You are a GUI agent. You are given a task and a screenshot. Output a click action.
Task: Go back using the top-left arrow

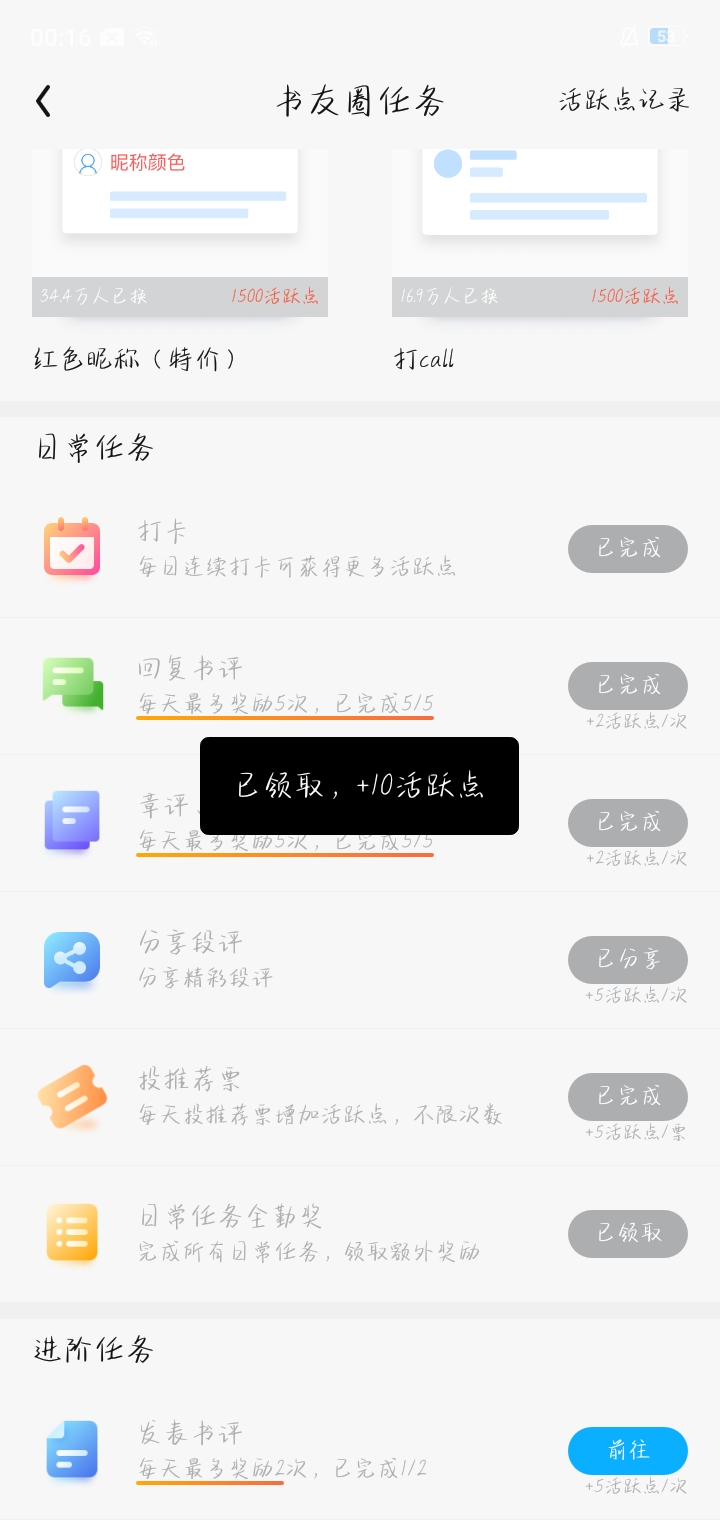coord(43,101)
